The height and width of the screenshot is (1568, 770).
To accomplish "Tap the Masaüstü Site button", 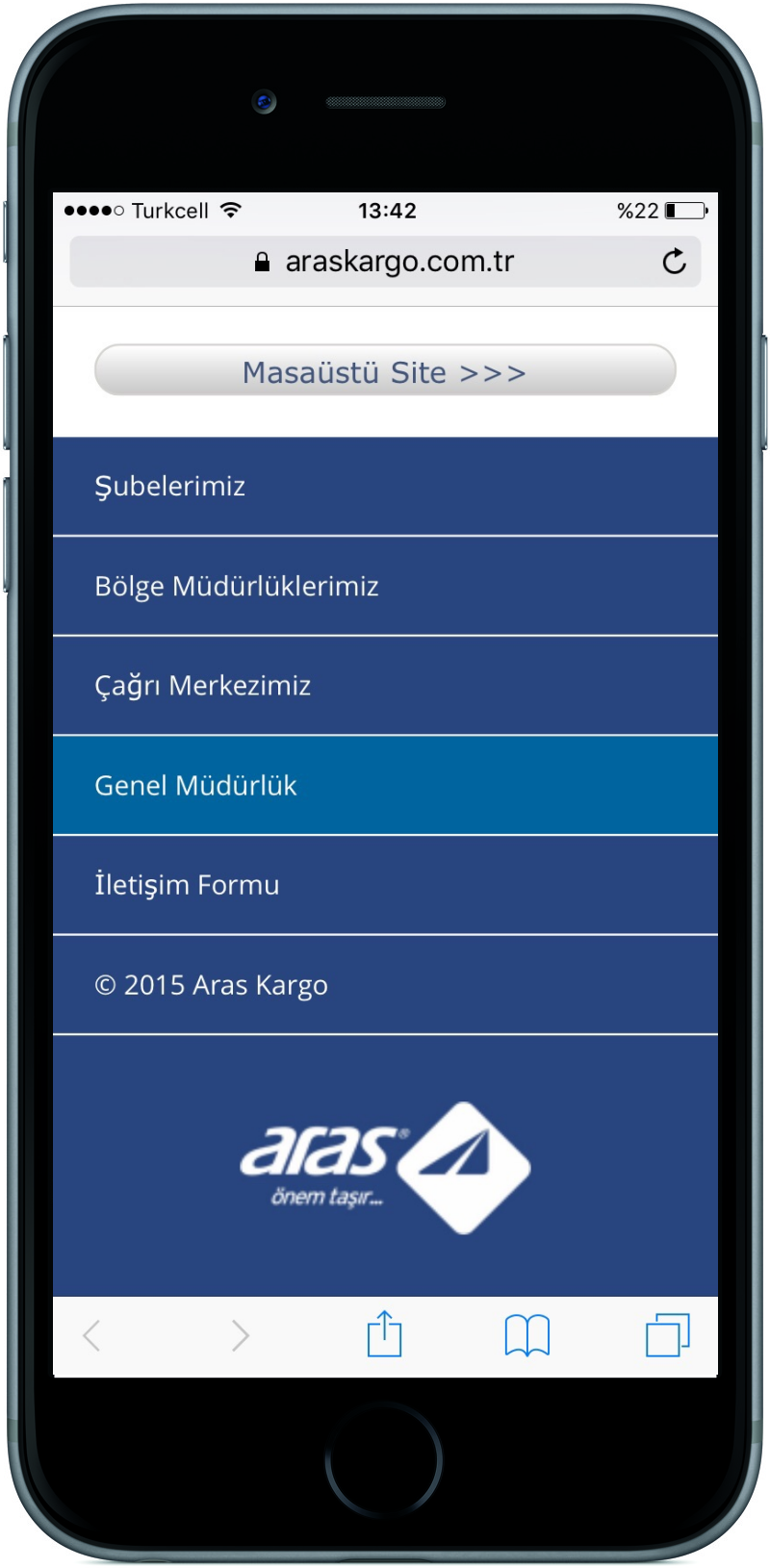I will [x=385, y=370].
